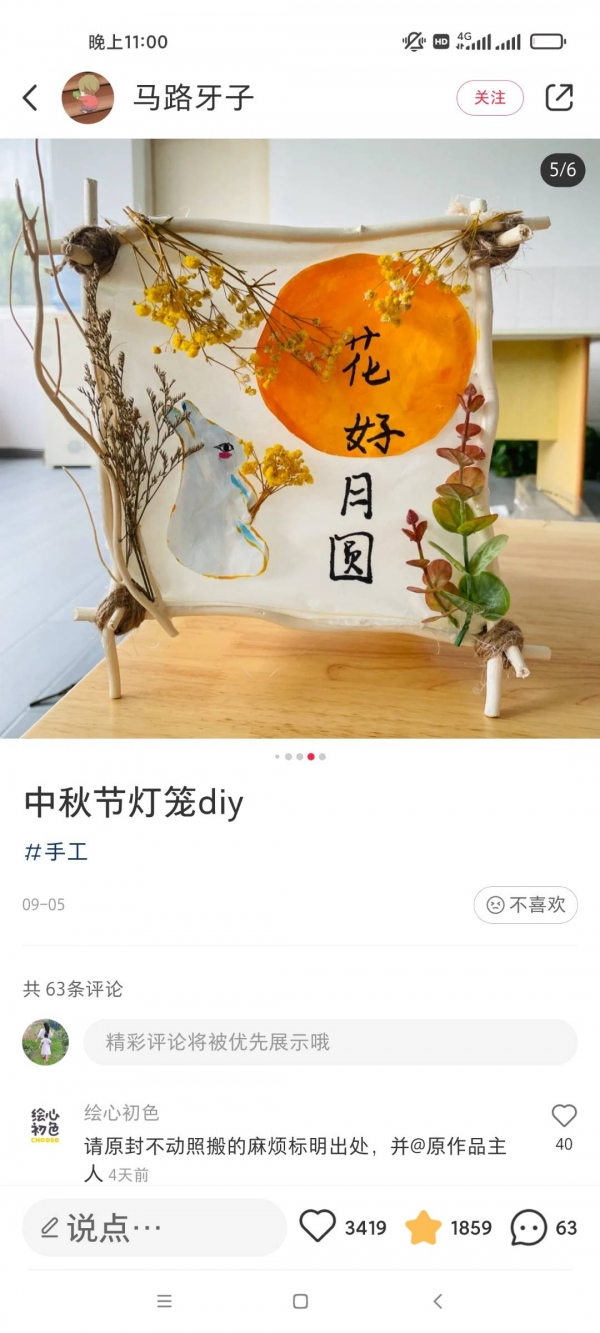Like 绘心初色's comment
This screenshot has height=1333, width=600.
pyautogui.click(x=564, y=1116)
